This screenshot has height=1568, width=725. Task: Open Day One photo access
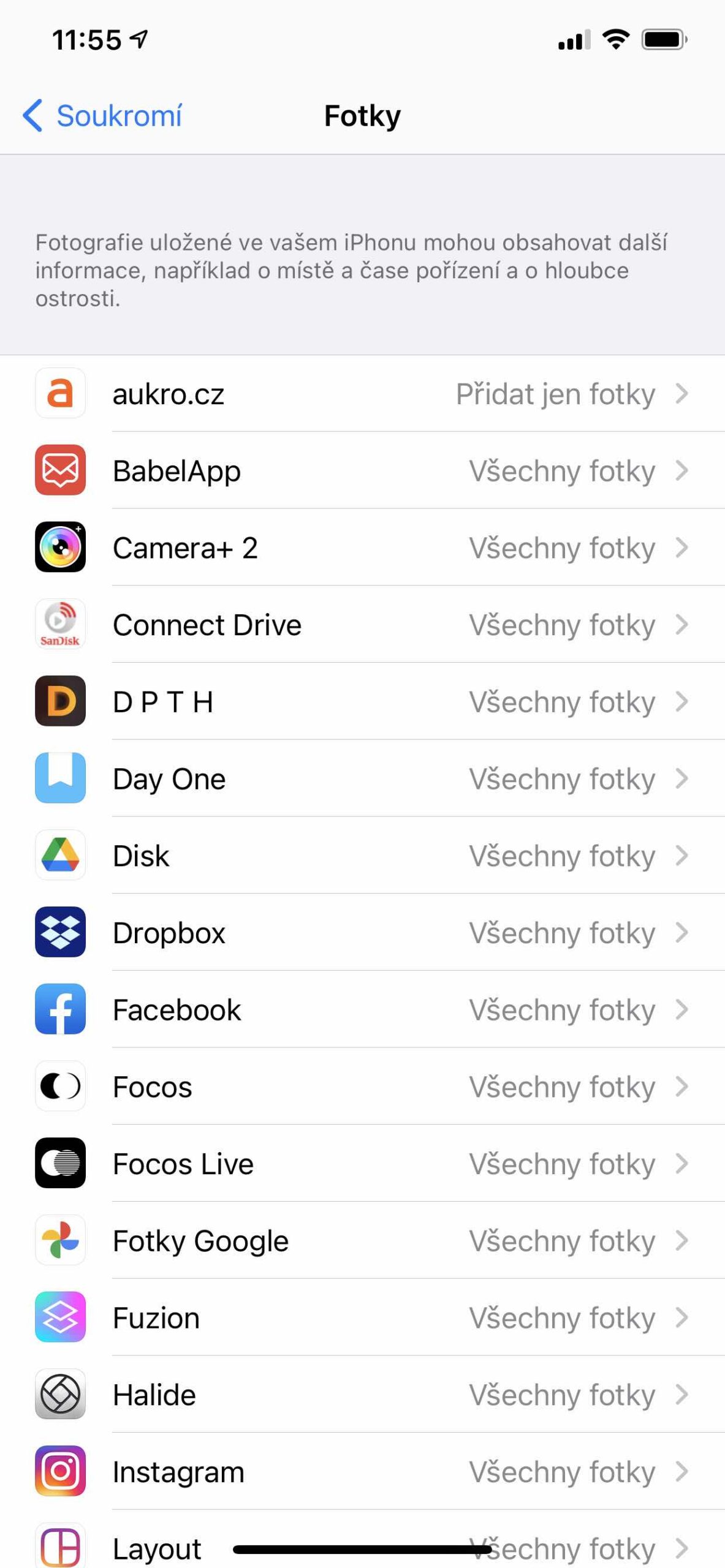pyautogui.click(x=362, y=779)
